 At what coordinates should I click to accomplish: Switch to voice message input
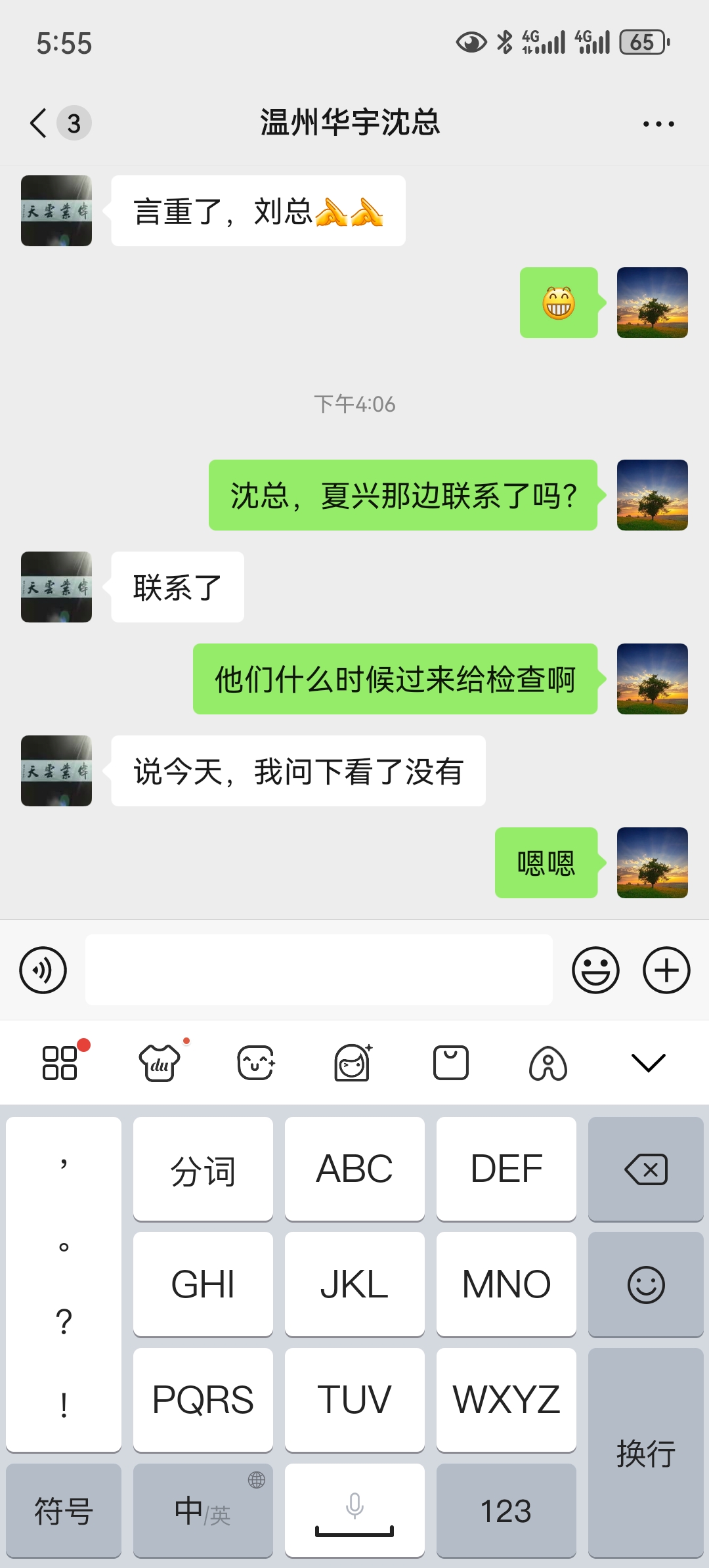[x=43, y=970]
